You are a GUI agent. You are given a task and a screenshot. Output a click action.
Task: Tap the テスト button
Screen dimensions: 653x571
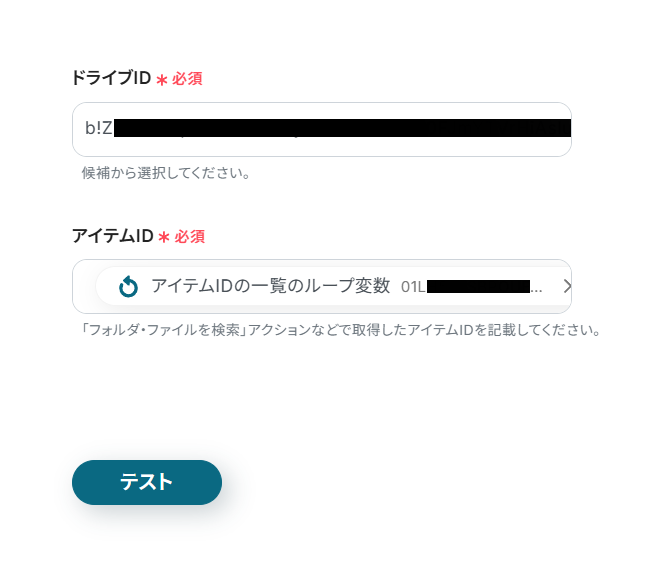click(x=147, y=482)
